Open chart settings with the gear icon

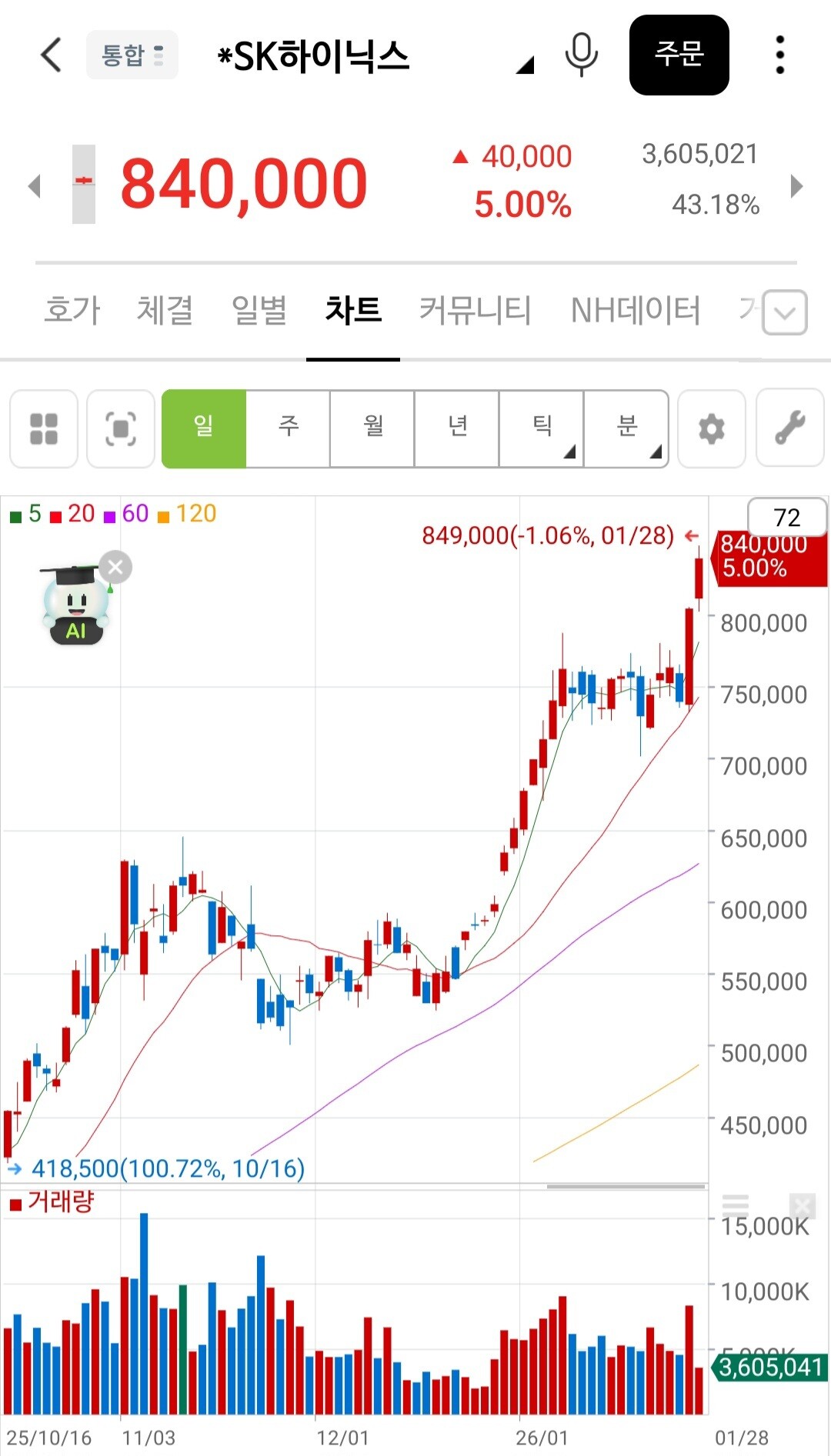click(x=711, y=428)
